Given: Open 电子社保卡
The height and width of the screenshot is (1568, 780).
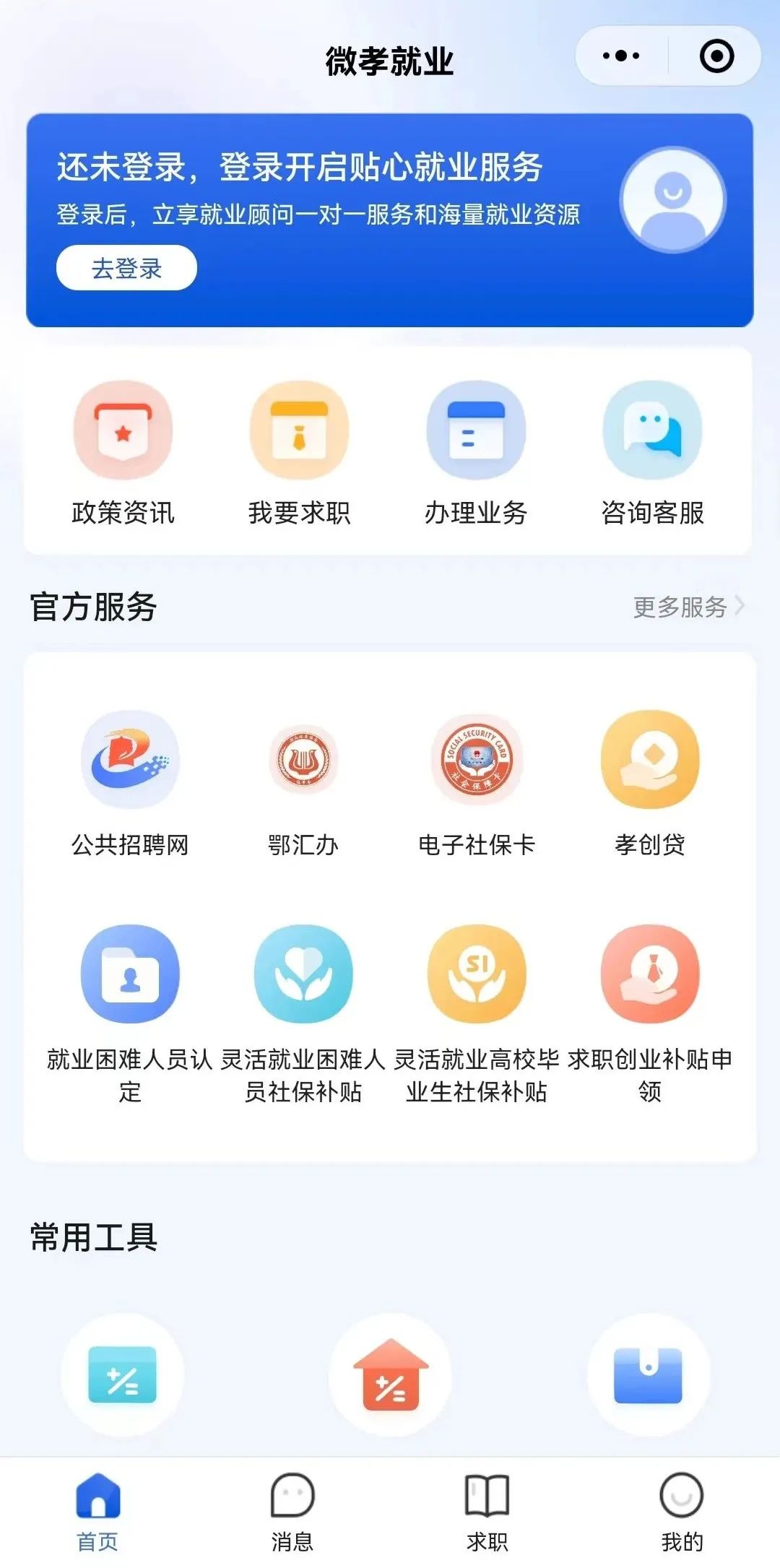Looking at the screenshot, I should [x=477, y=784].
